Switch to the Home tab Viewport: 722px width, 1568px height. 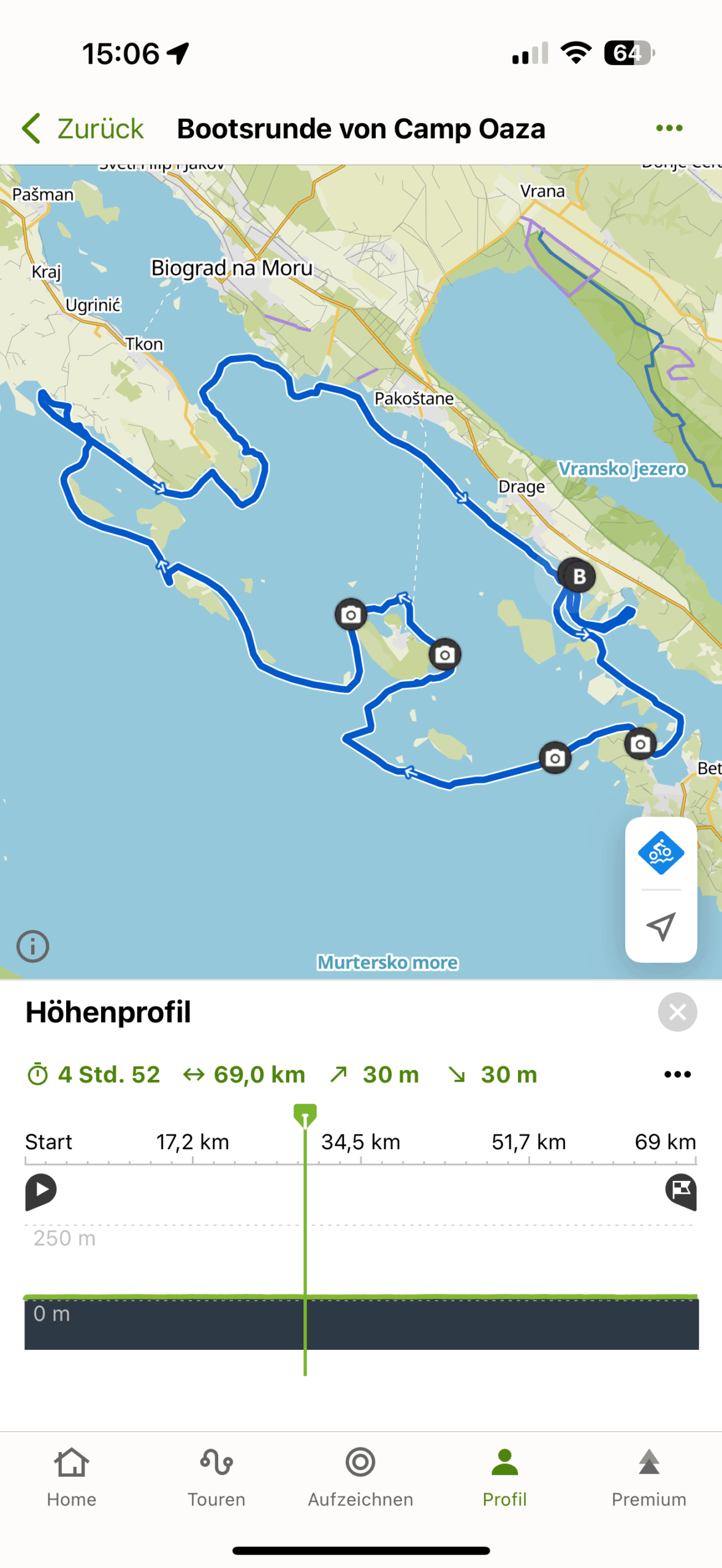click(72, 1477)
